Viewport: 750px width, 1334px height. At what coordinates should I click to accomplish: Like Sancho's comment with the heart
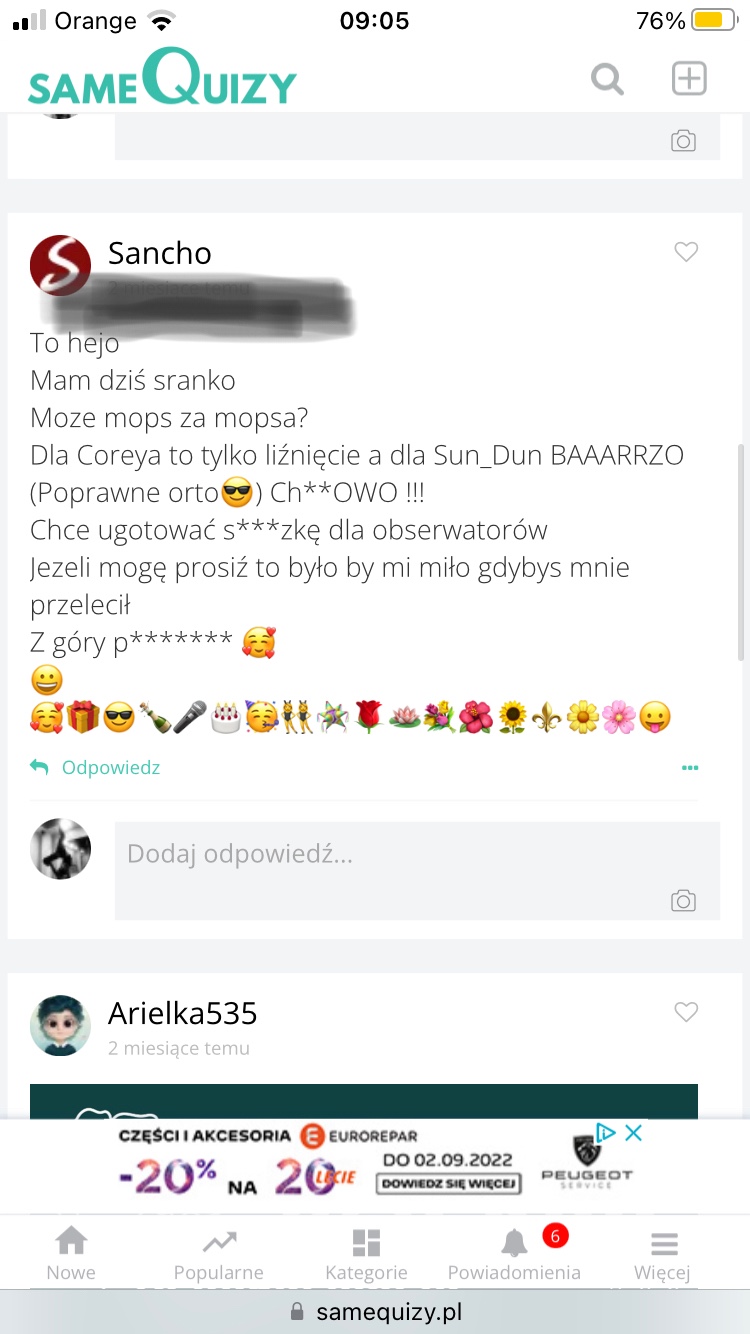[686, 253]
